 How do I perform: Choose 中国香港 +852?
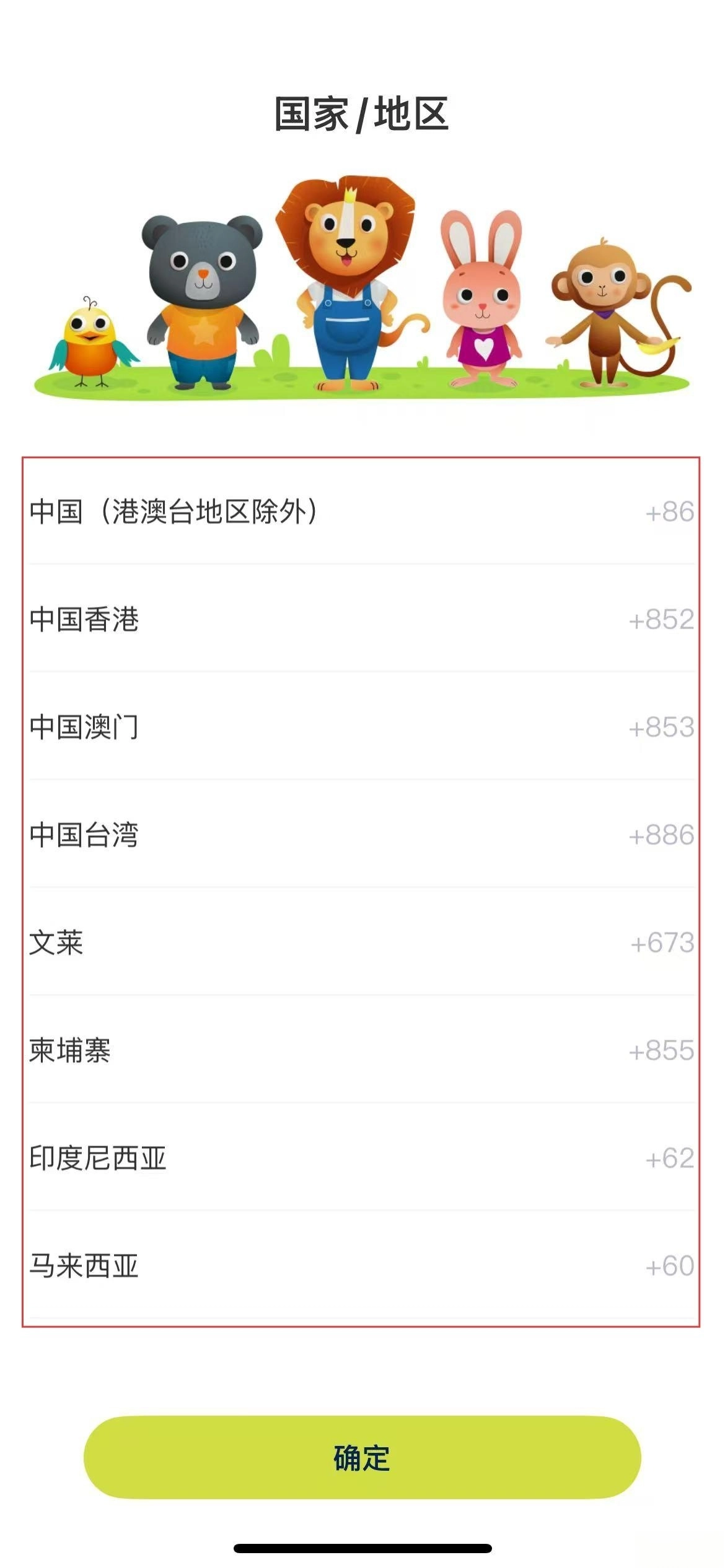361,619
